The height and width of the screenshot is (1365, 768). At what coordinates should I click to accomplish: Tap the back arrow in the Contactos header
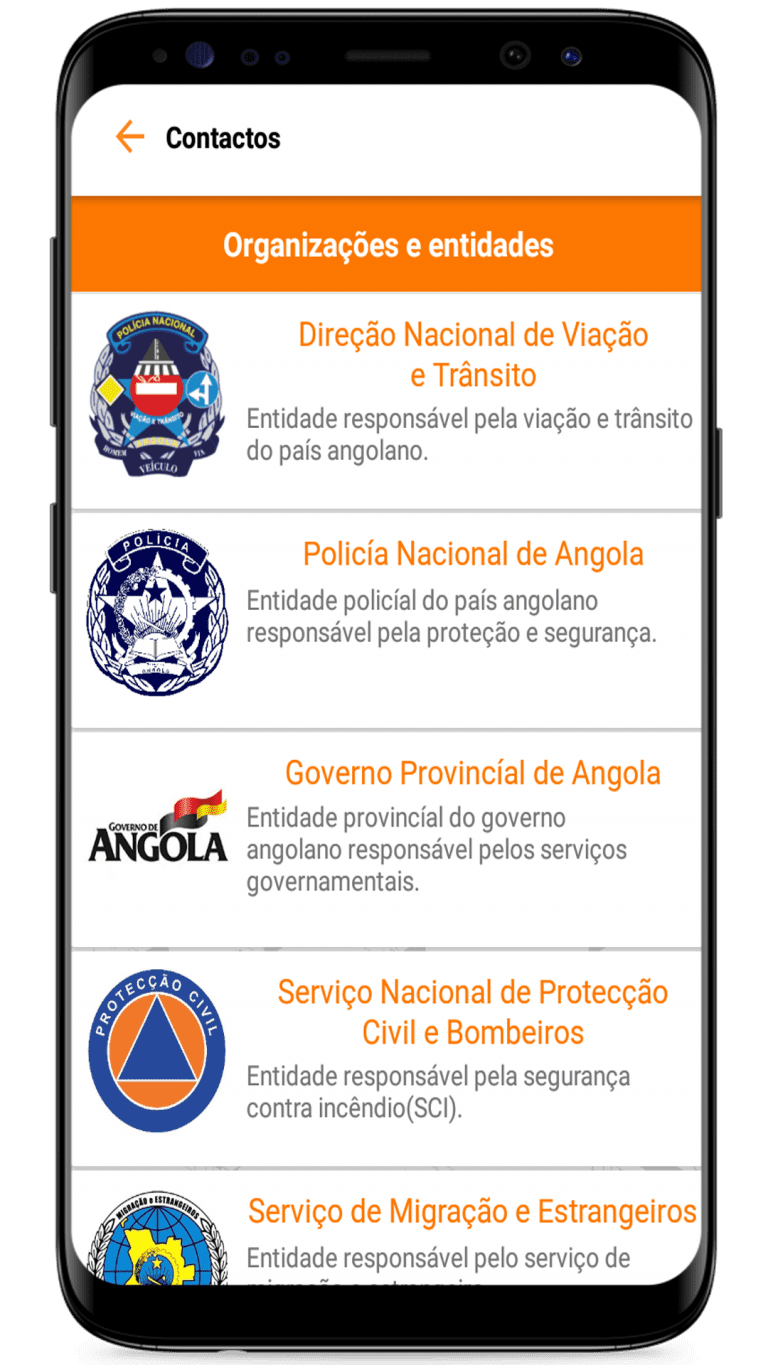click(x=129, y=137)
